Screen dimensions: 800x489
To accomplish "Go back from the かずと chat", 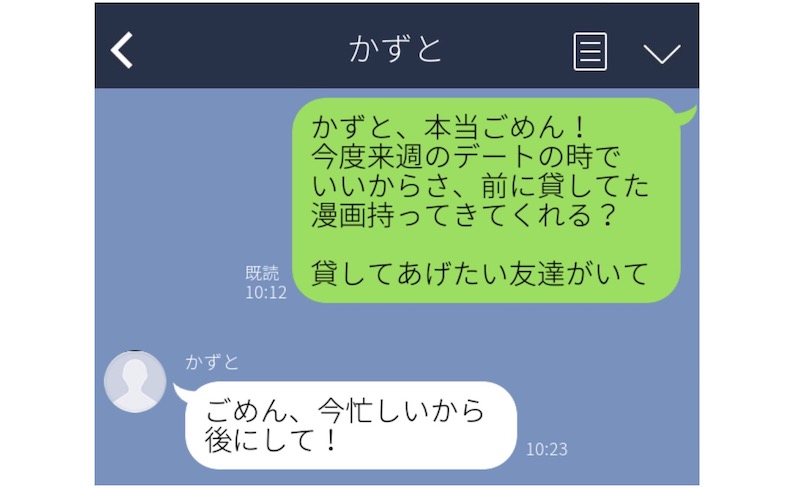I will (x=122, y=50).
